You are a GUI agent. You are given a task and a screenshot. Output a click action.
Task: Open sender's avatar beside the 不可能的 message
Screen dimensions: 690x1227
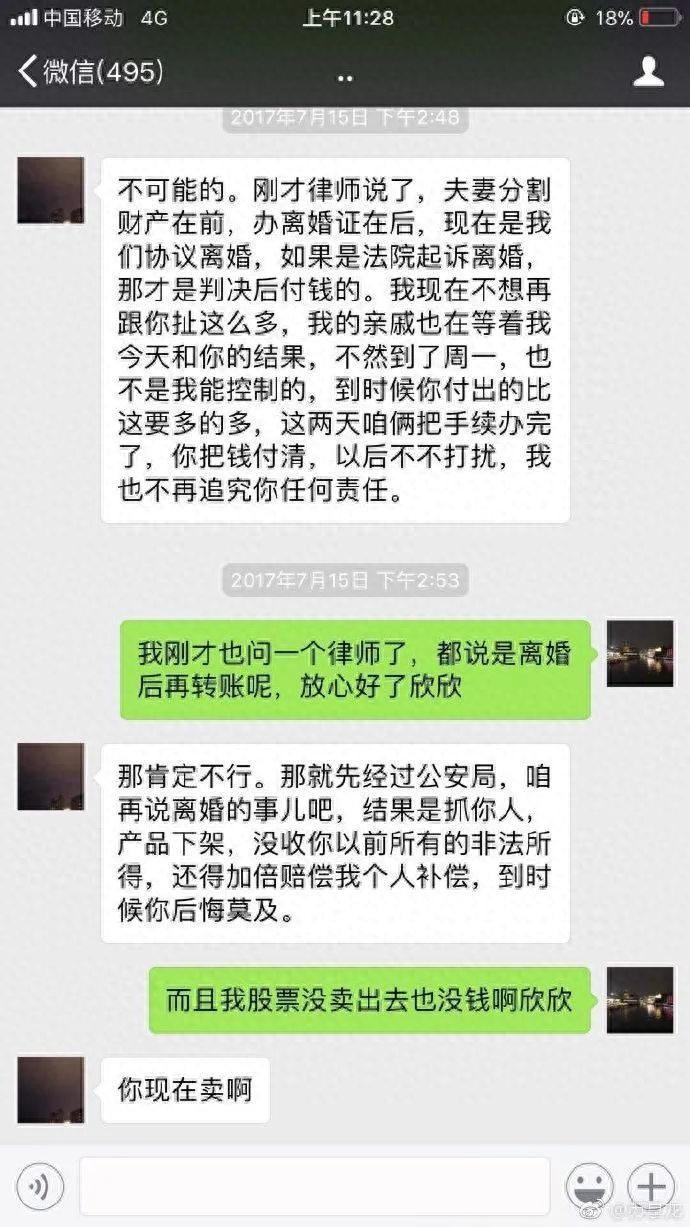click(51, 190)
